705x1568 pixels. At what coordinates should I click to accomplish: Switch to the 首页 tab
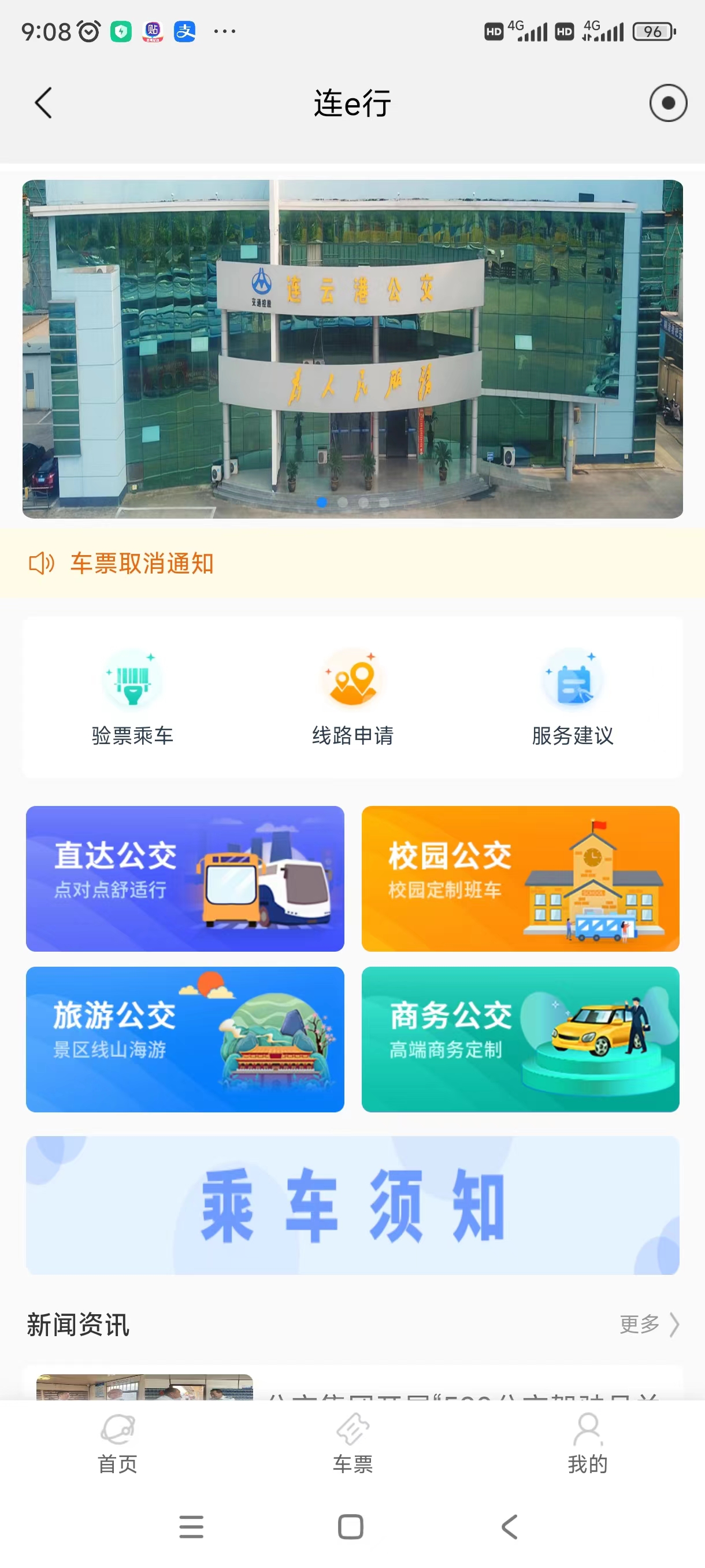pyautogui.click(x=118, y=1444)
